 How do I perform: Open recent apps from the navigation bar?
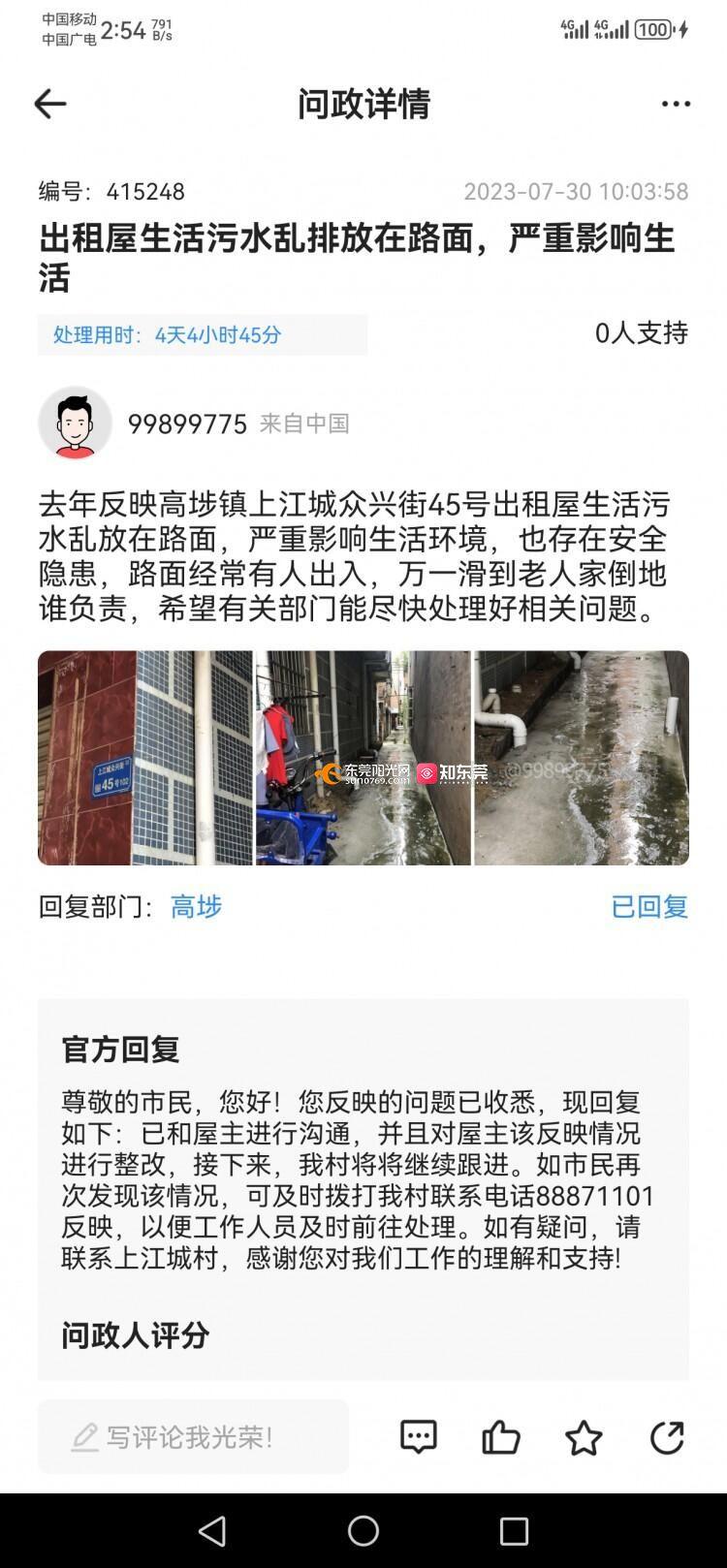514,1530
